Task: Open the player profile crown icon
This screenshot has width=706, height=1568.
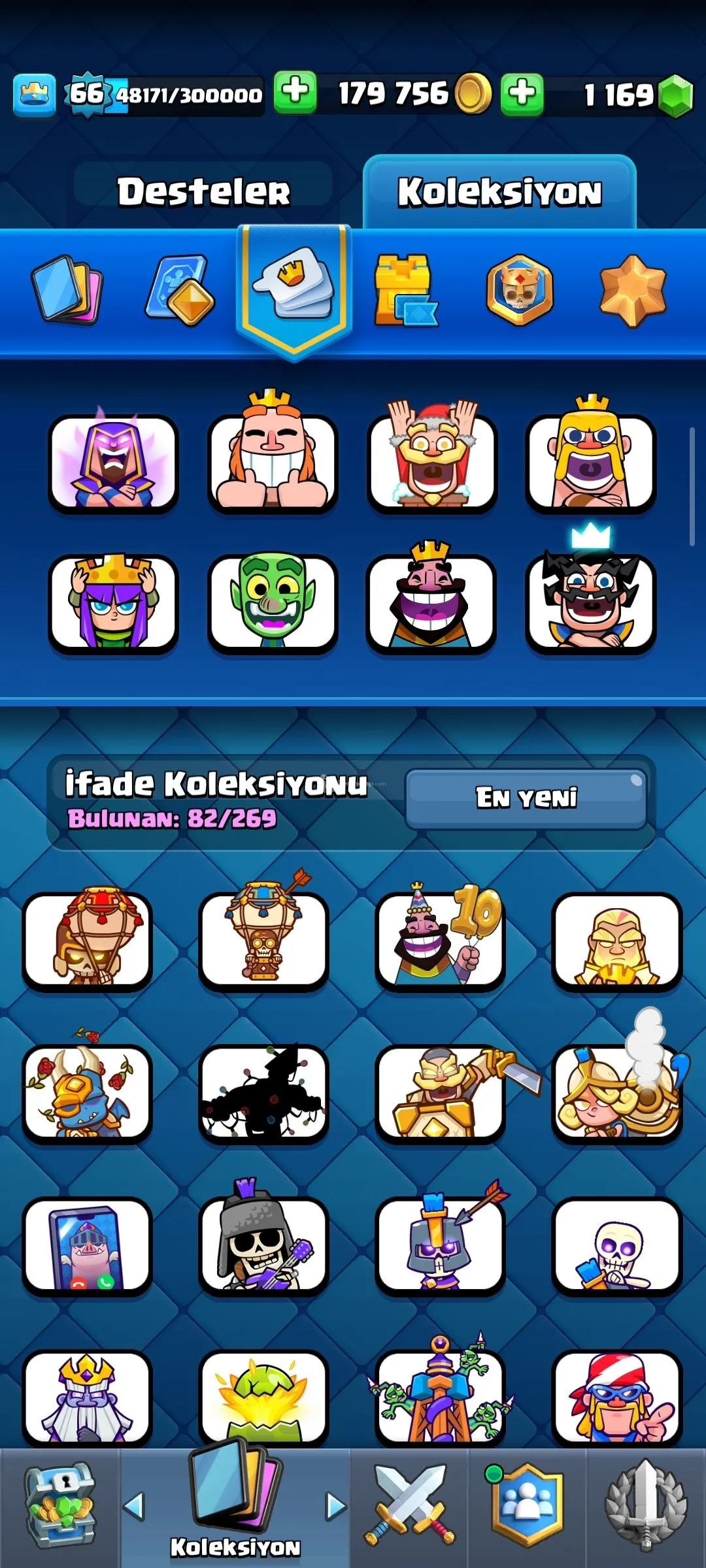Action: coord(35,95)
